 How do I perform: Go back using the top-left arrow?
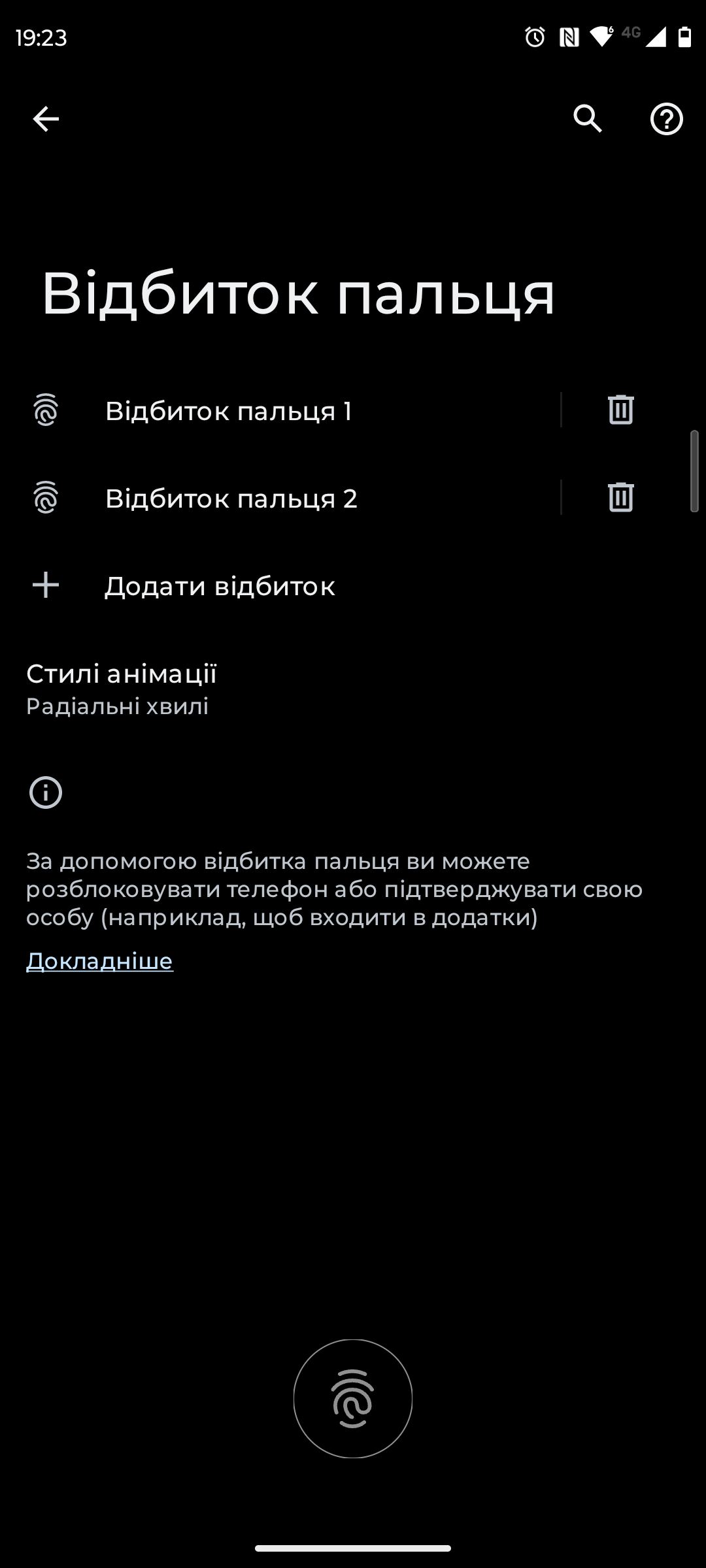pyautogui.click(x=46, y=119)
